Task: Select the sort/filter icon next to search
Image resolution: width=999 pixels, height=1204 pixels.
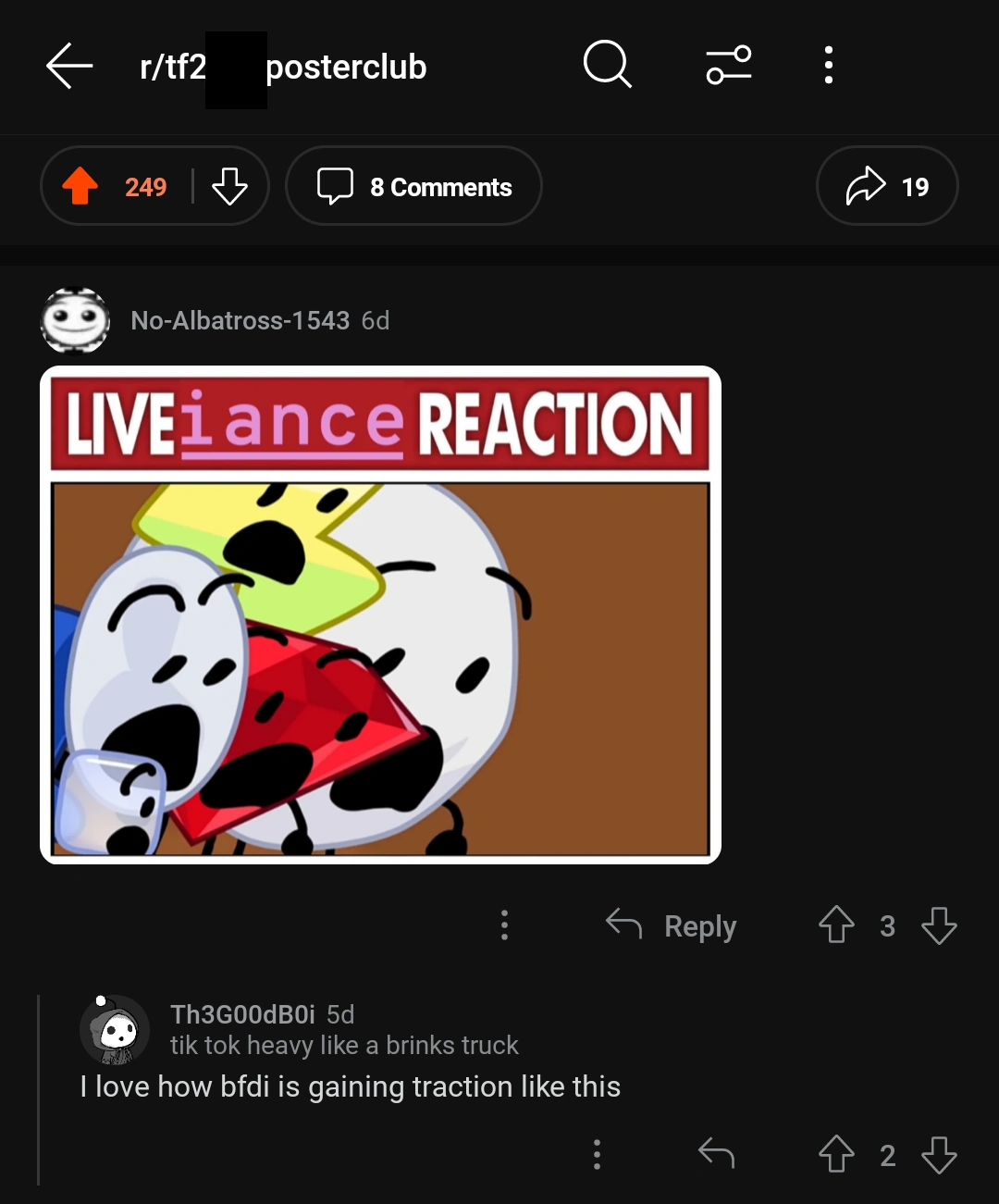Action: (727, 66)
